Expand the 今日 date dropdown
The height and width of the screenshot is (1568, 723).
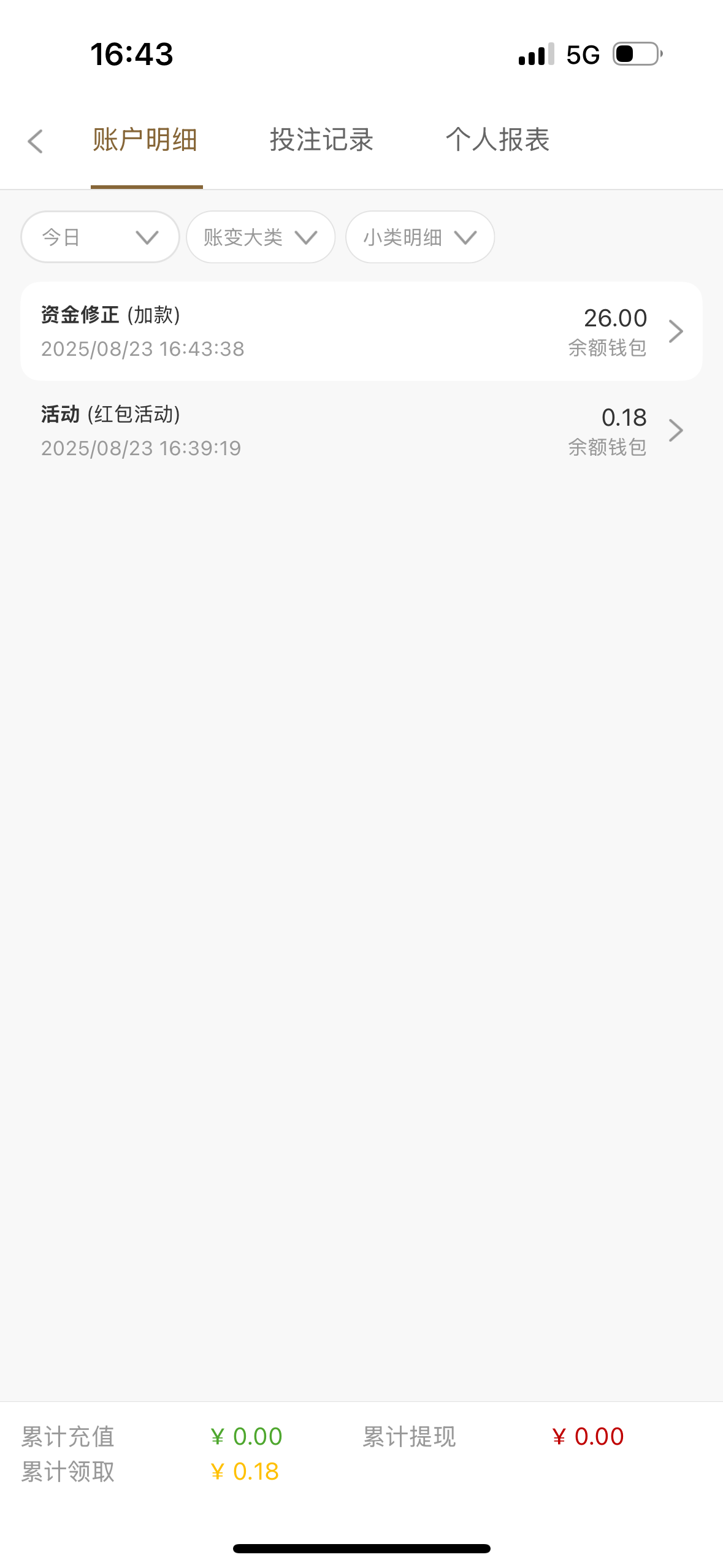pyautogui.click(x=100, y=237)
